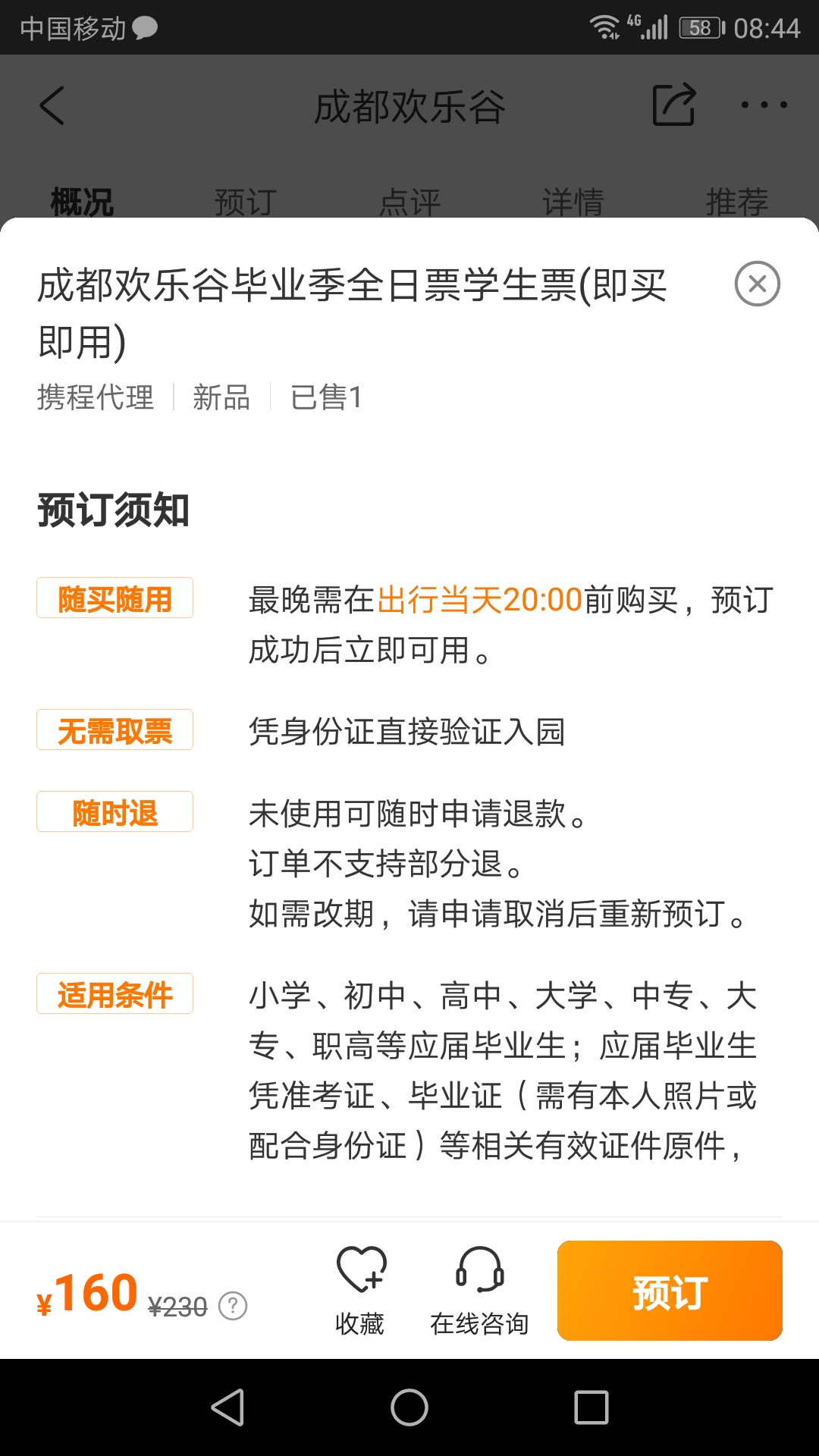The width and height of the screenshot is (819, 1456).
Task: Go to the Android home screen
Action: 409,1407
